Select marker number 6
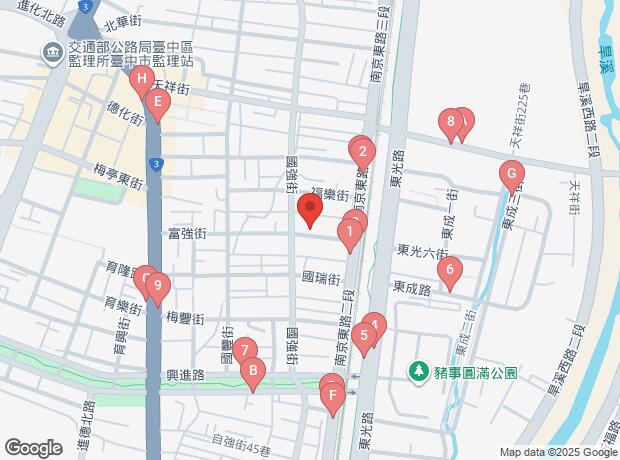The height and width of the screenshot is (460, 620). (x=450, y=271)
